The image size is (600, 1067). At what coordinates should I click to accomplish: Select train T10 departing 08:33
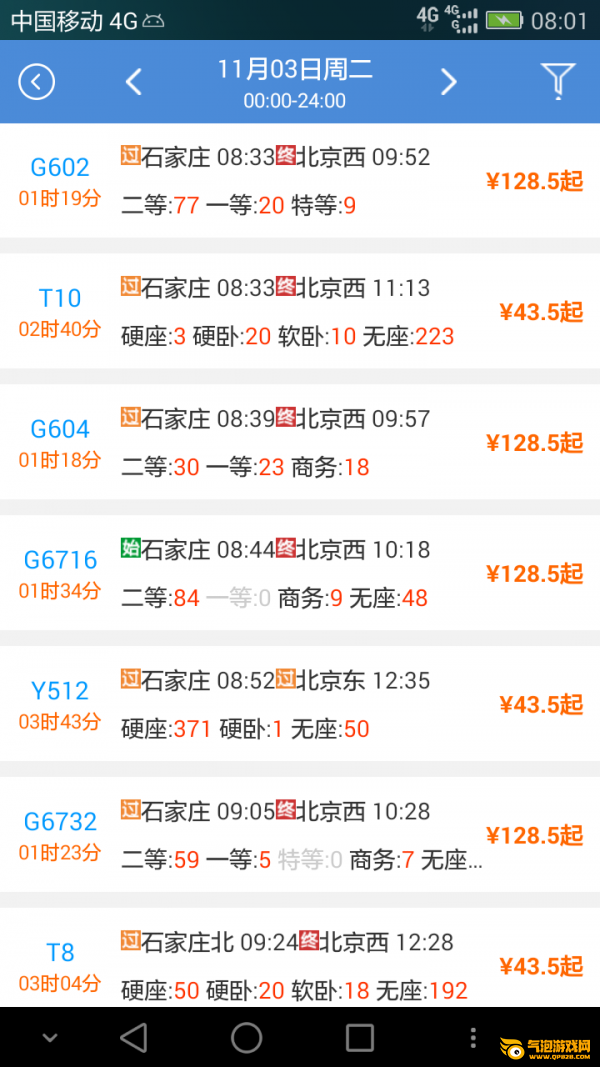tap(300, 312)
